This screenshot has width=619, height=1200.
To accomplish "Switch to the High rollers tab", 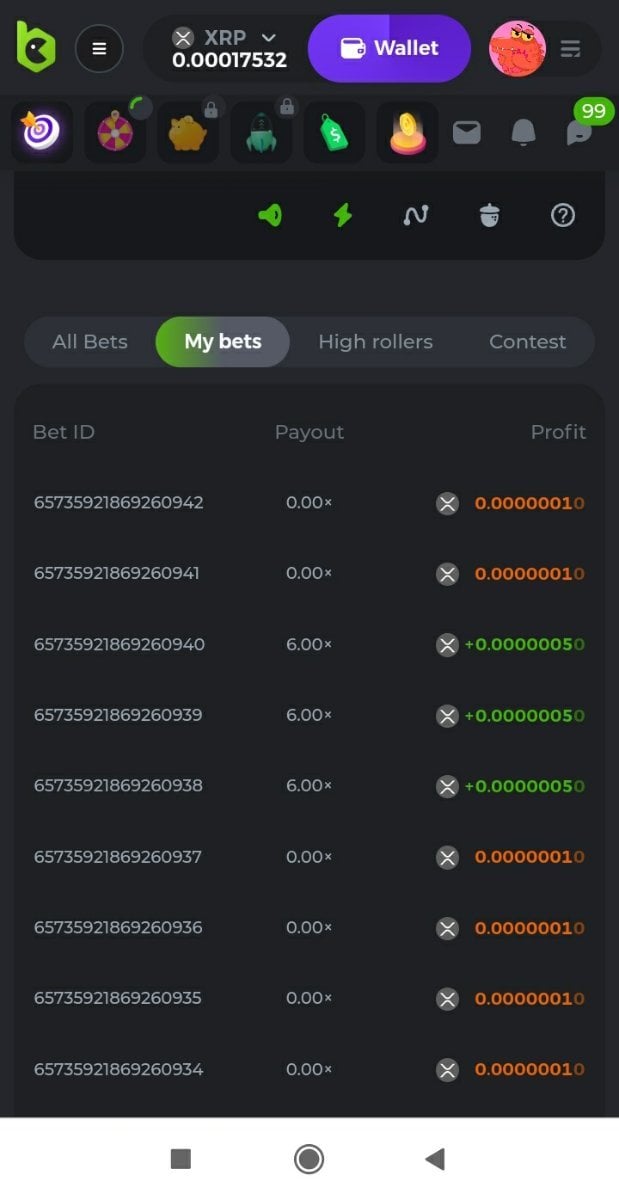I will point(375,342).
